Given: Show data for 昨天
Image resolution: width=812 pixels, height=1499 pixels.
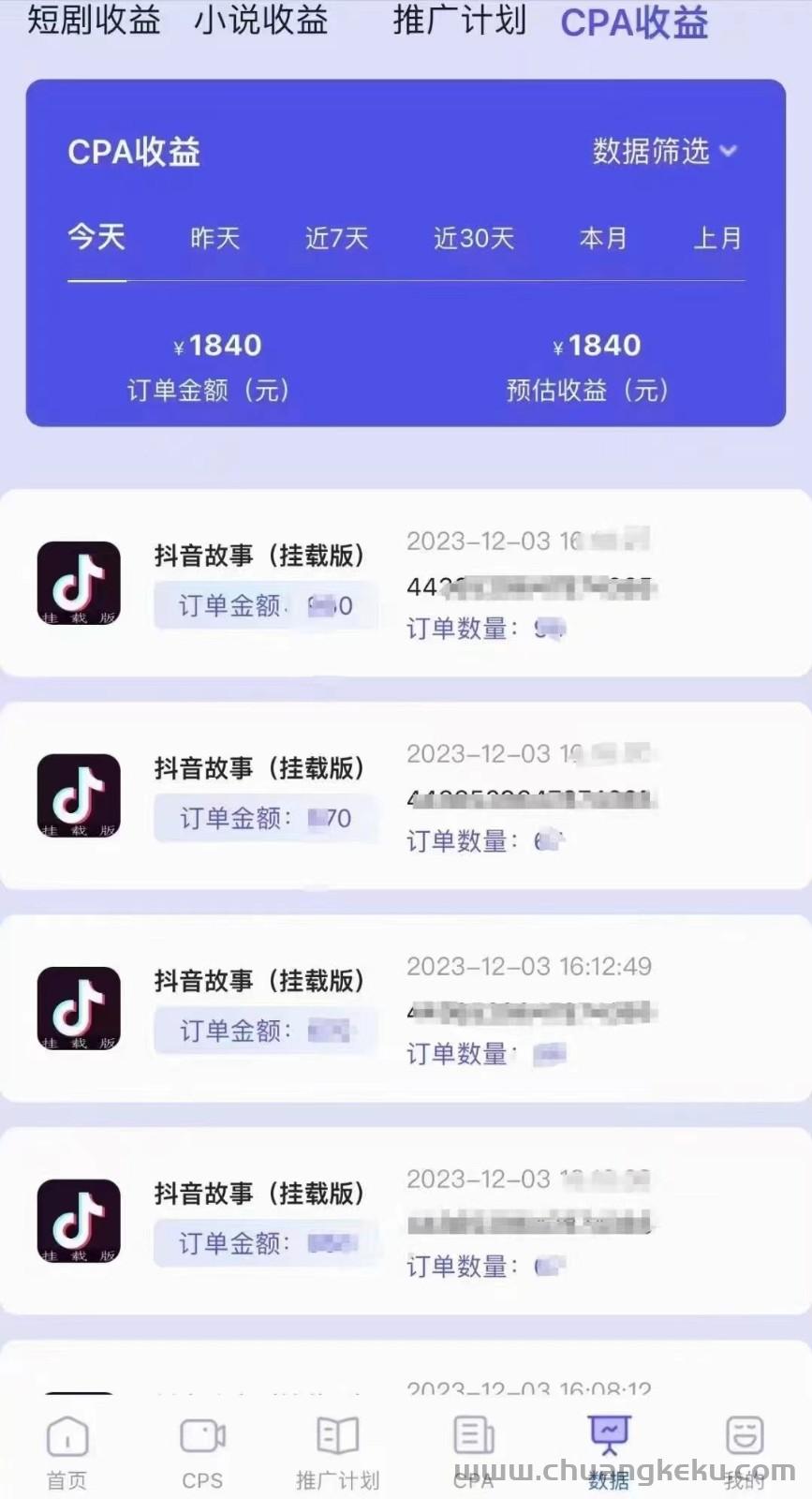Looking at the screenshot, I should (x=214, y=238).
